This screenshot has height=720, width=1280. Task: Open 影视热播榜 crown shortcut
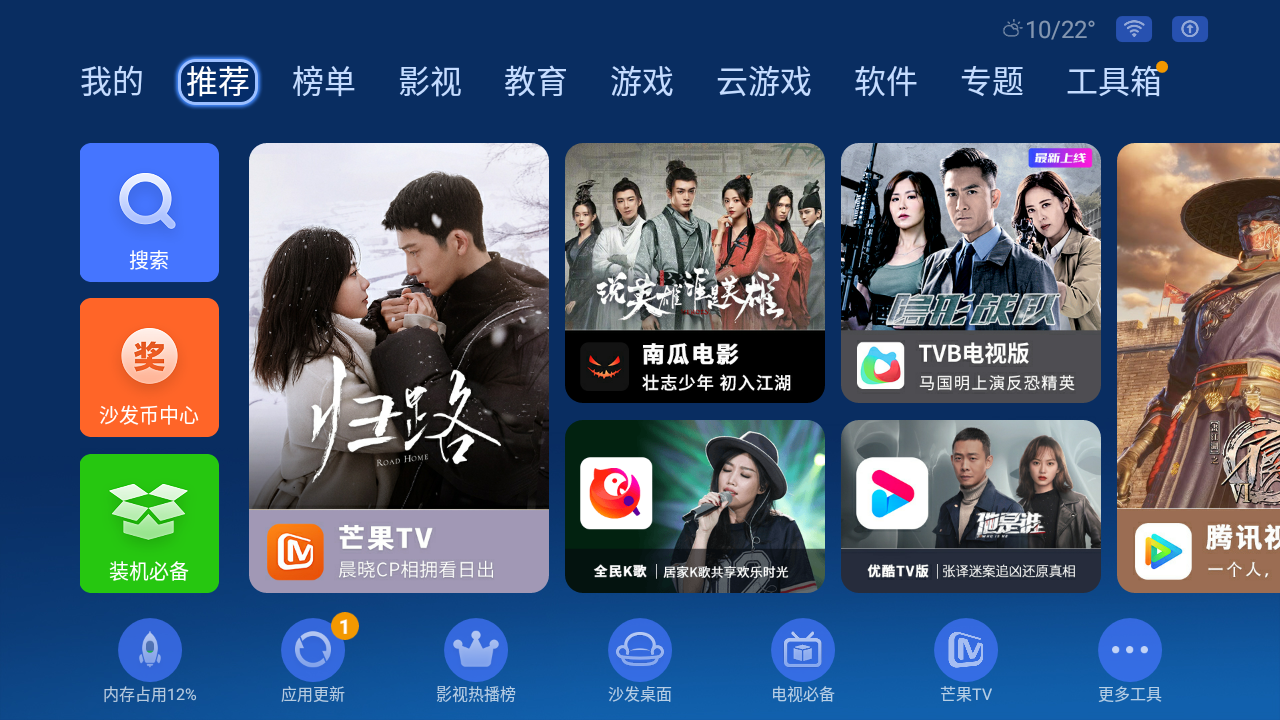pos(476,651)
